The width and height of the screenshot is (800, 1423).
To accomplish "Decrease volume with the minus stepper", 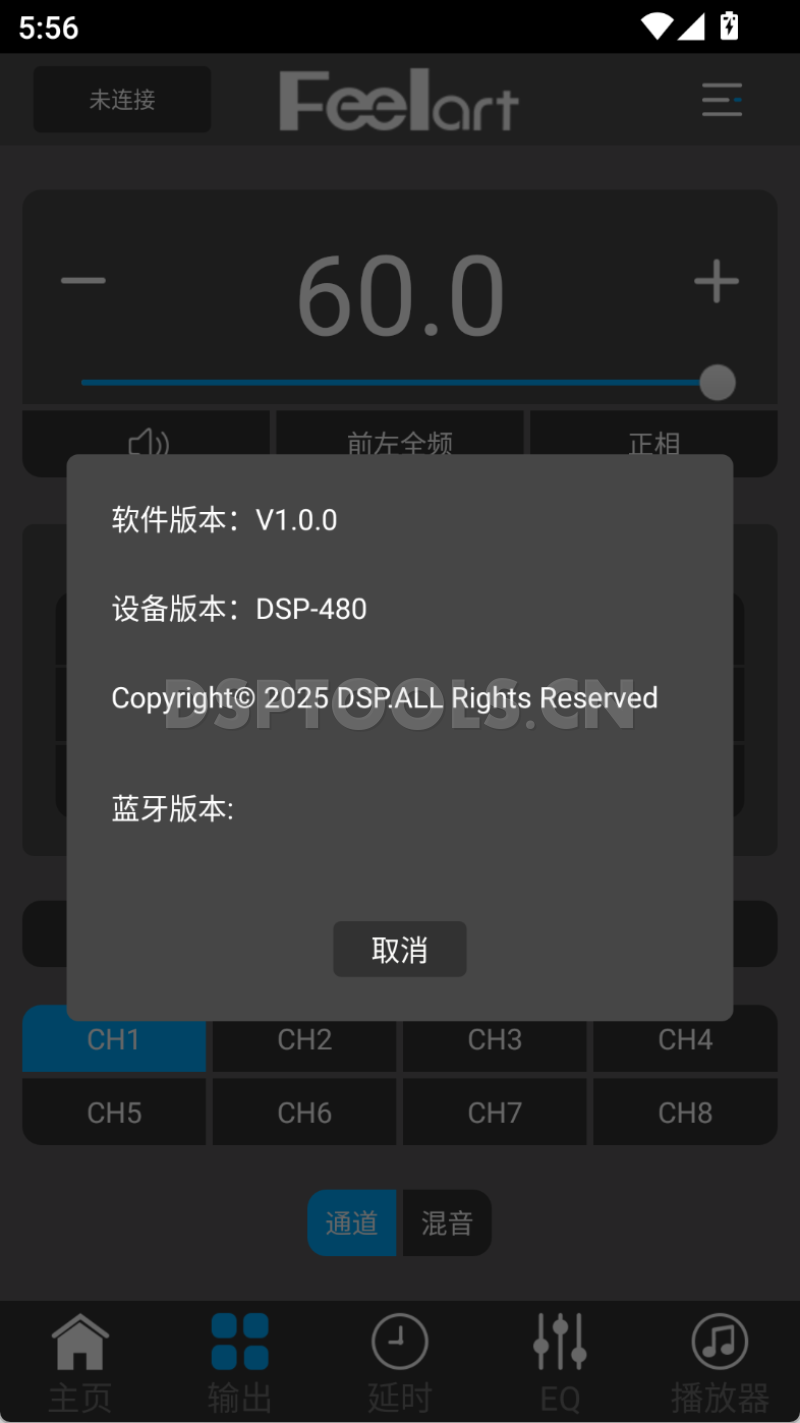I will [83, 281].
